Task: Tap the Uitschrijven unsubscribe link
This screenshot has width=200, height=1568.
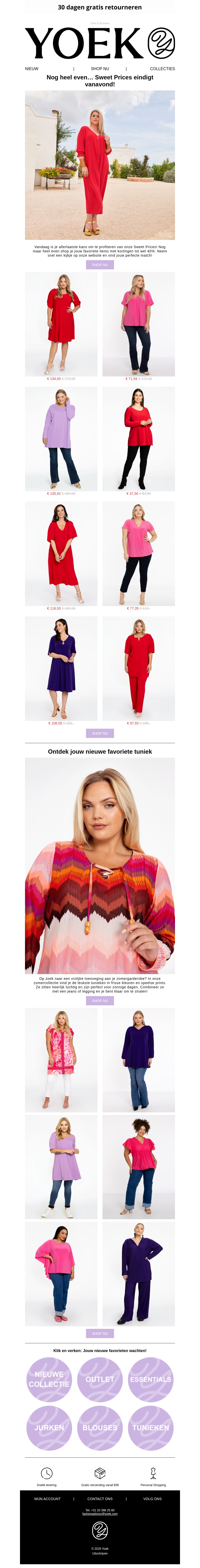Action: pos(100,1553)
